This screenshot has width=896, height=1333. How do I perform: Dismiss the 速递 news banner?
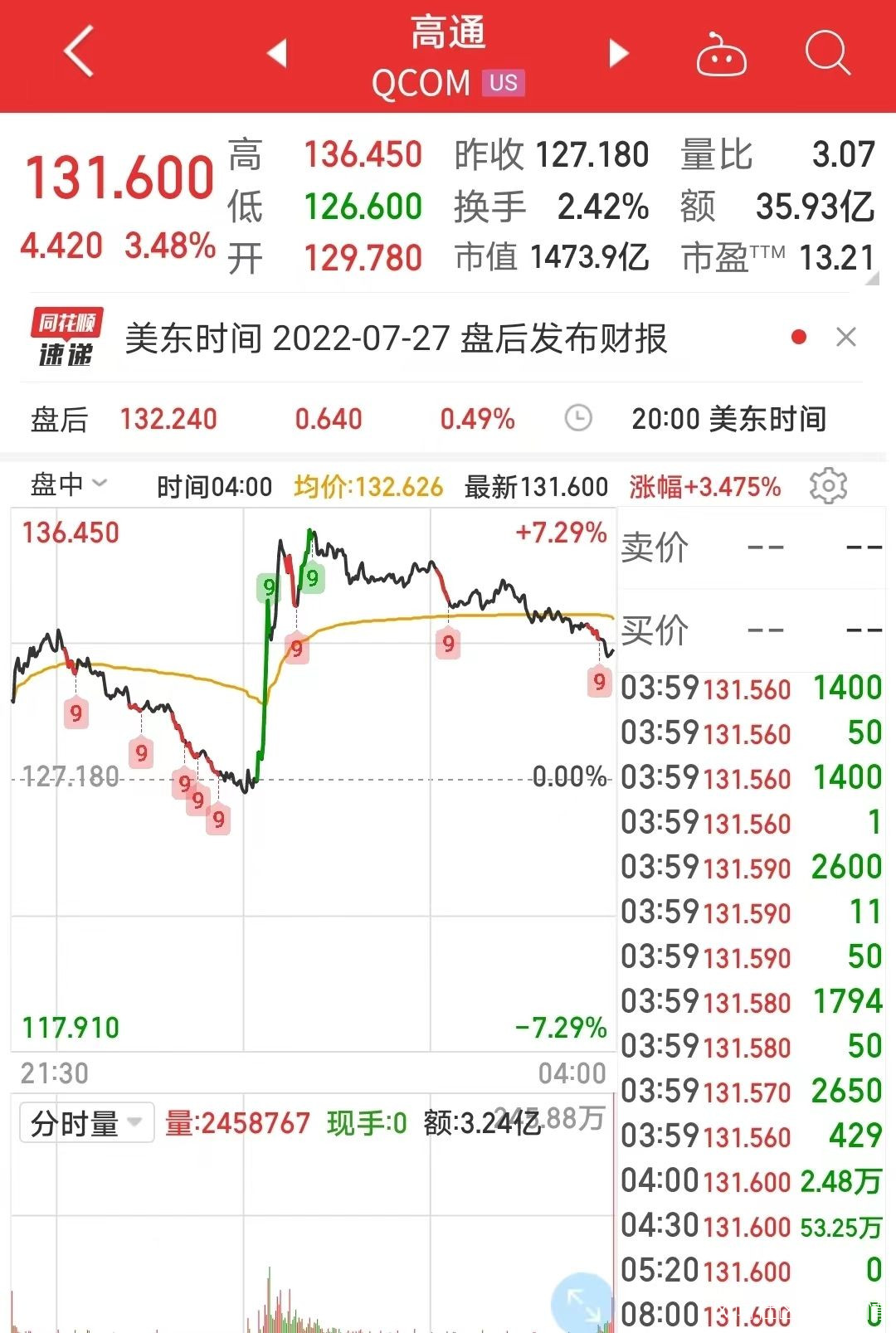pyautogui.click(x=845, y=338)
